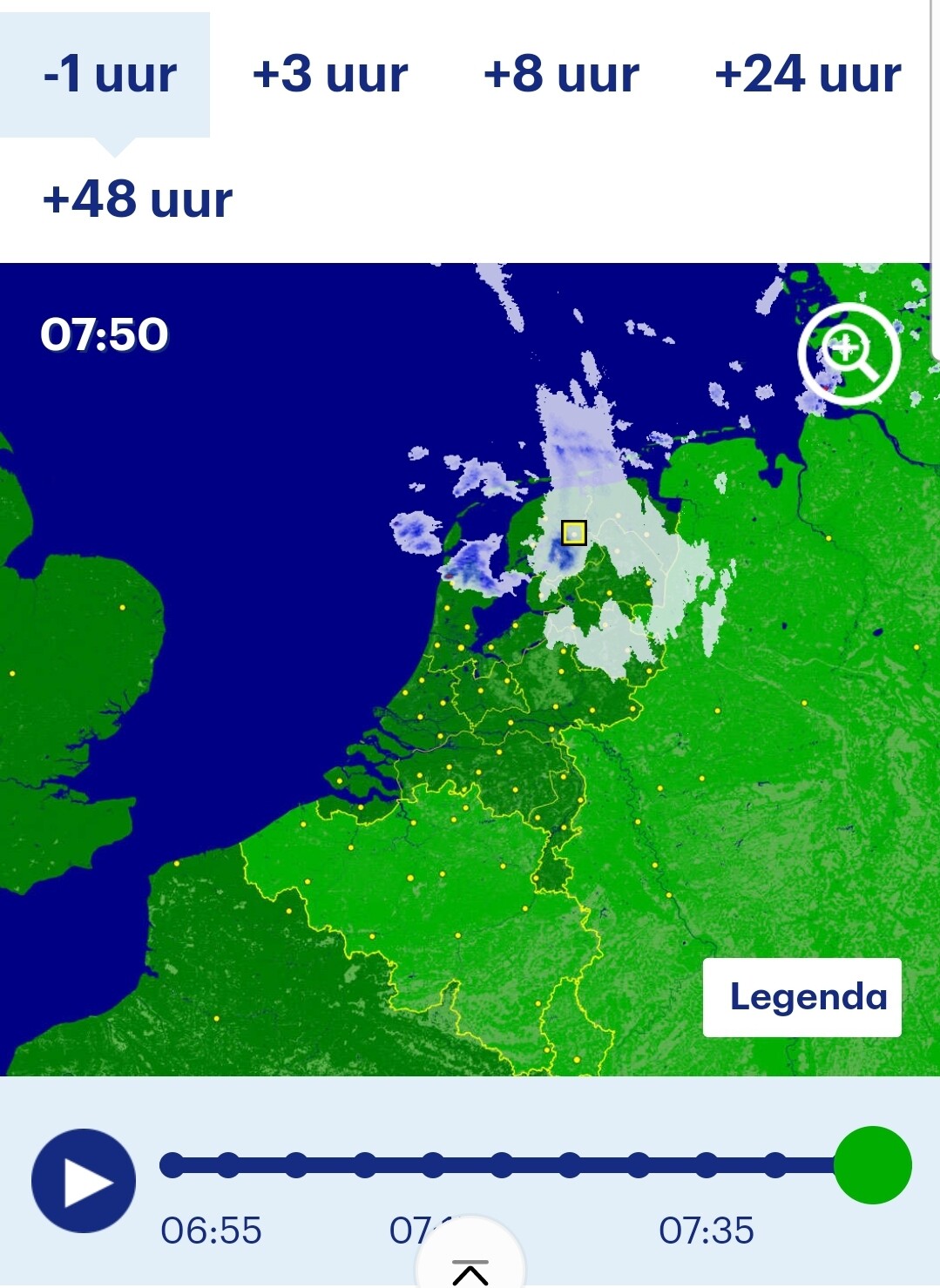Tap the green current-time timeline knob

tap(873, 1165)
